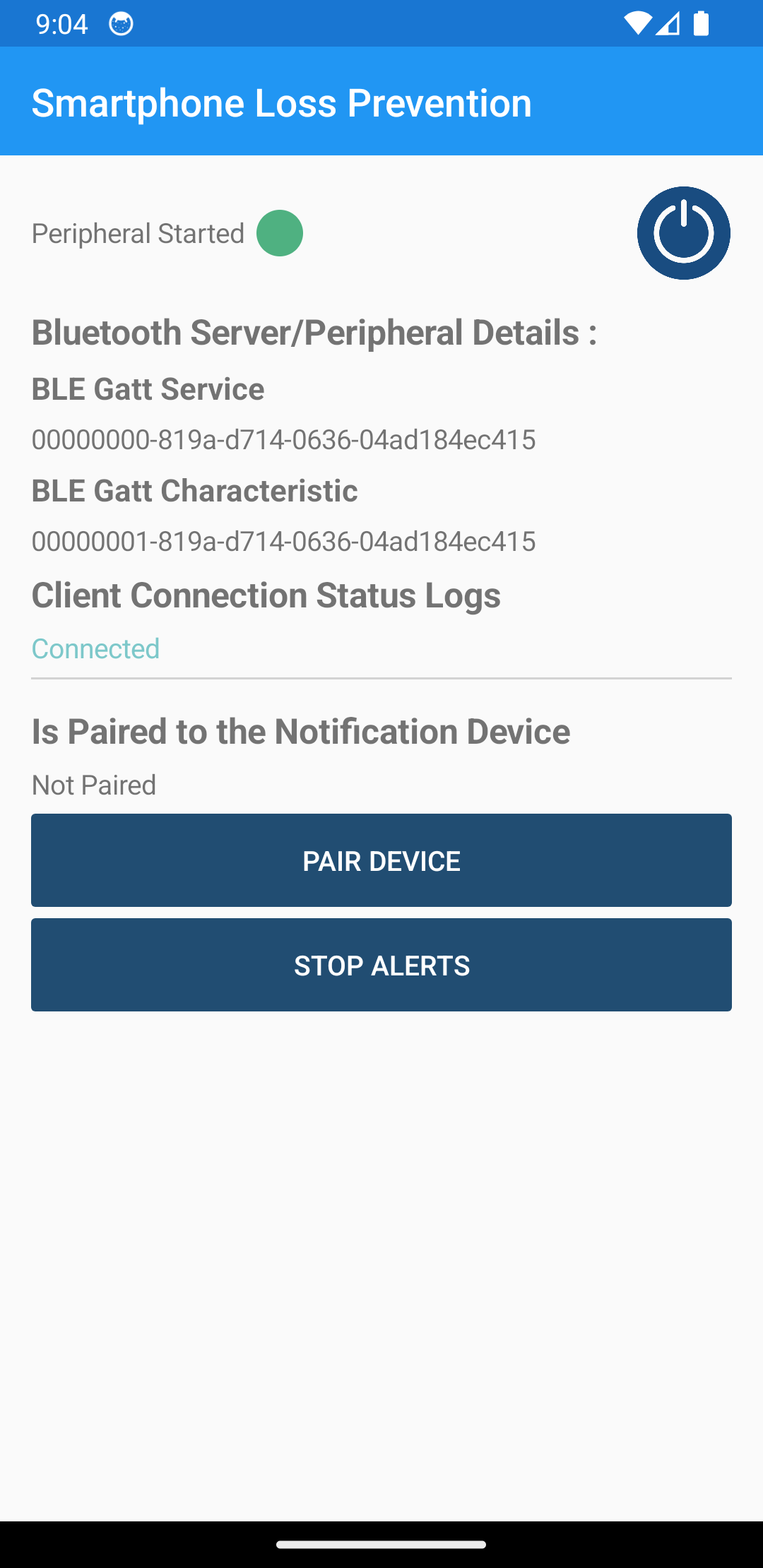Viewport: 763px width, 1568px height.
Task: Tap the power button to stop peripheral
Action: pyautogui.click(x=683, y=233)
